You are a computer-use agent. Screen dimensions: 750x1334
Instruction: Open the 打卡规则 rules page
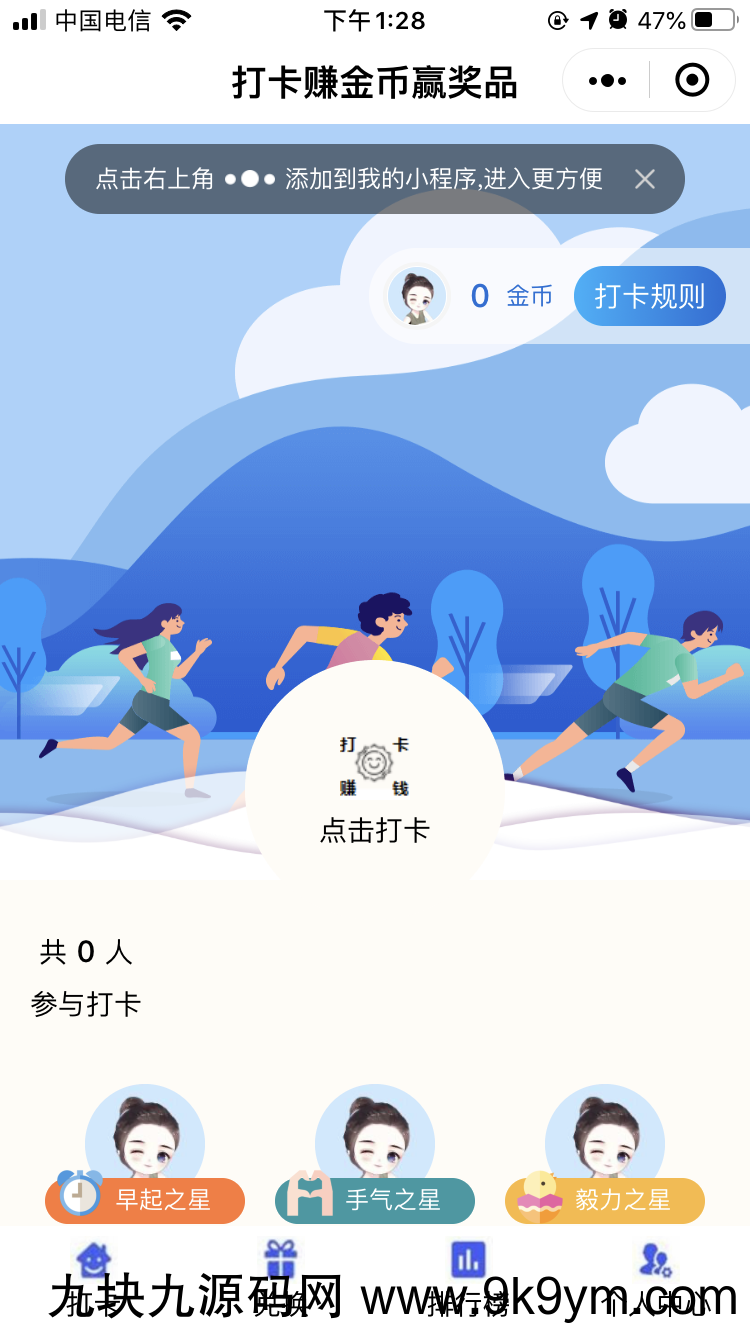(650, 296)
